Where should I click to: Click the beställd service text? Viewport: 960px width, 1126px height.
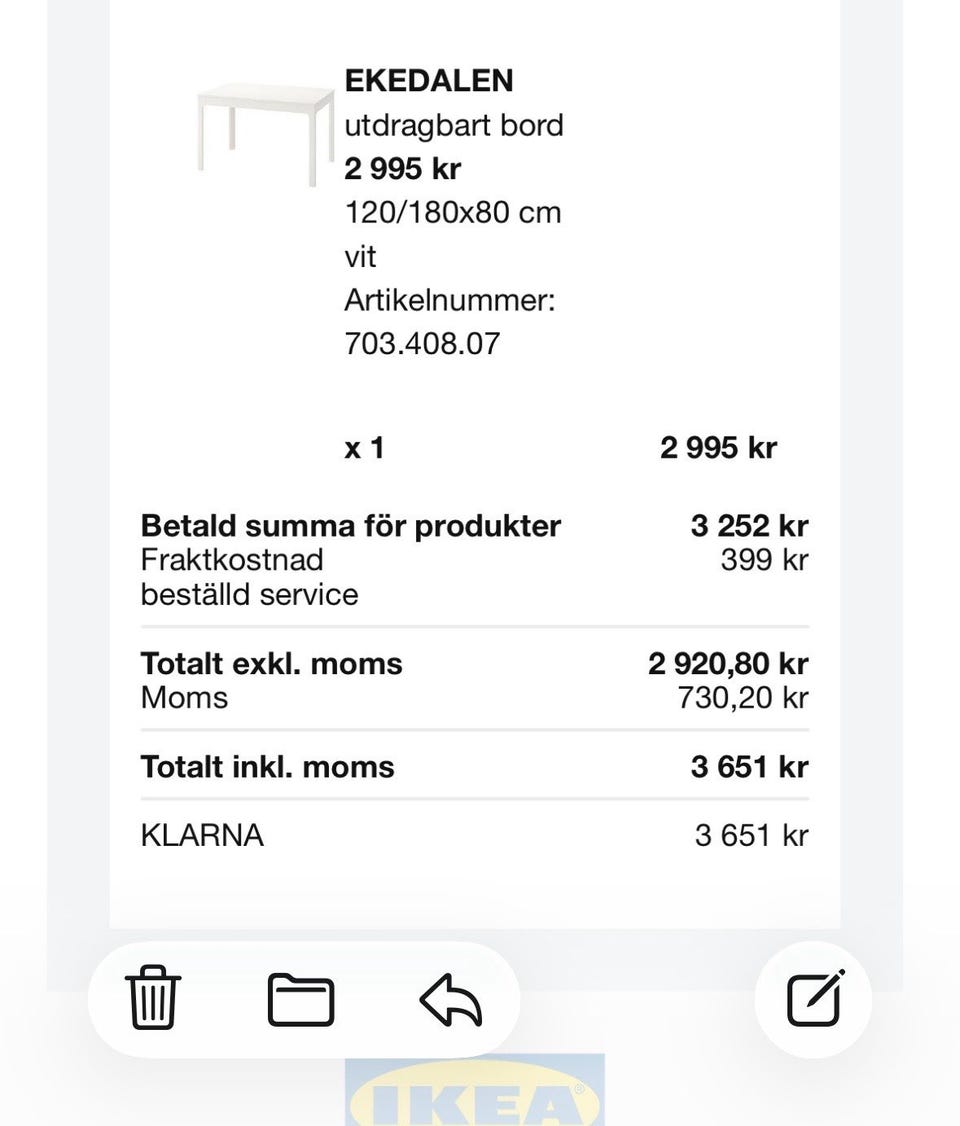point(249,594)
